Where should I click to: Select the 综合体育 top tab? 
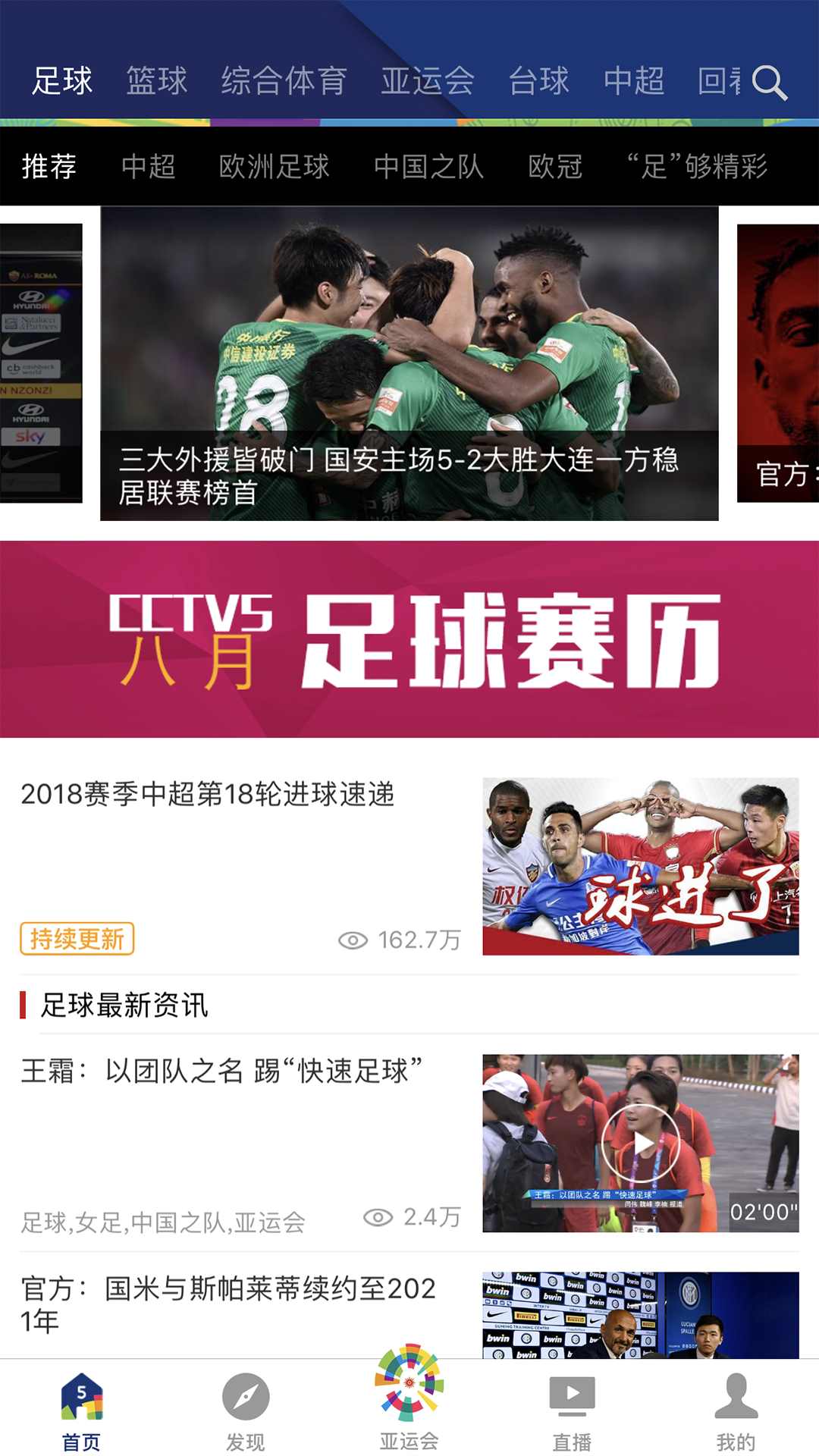(x=284, y=81)
